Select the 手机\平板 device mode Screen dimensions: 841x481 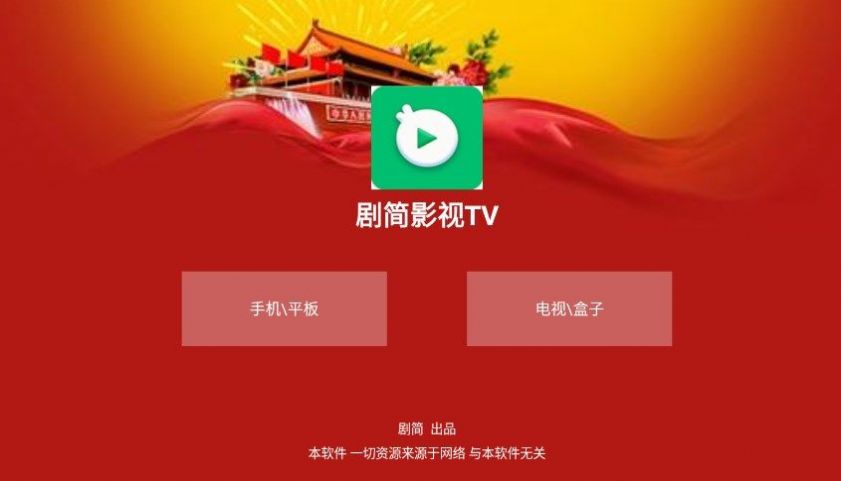pyautogui.click(x=284, y=309)
